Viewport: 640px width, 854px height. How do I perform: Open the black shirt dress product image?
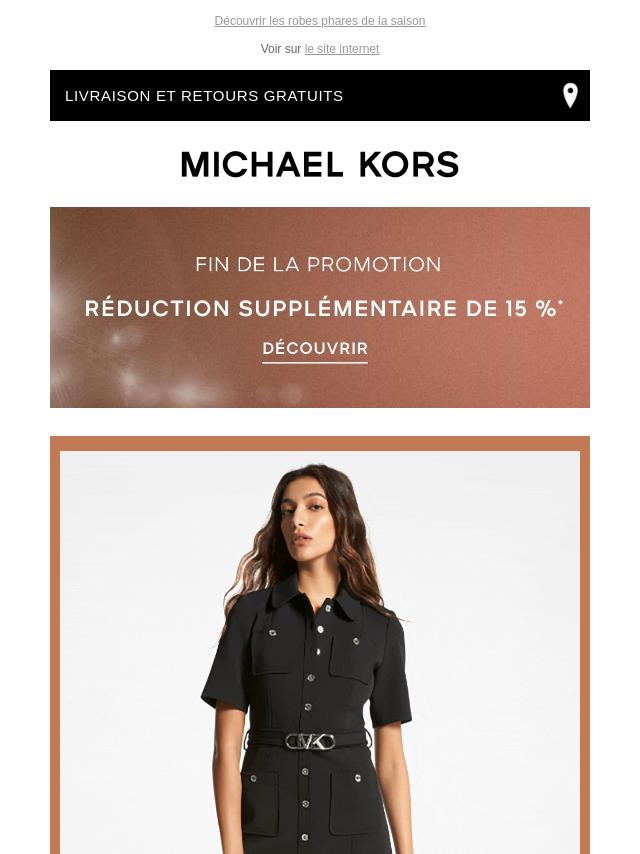point(319,650)
